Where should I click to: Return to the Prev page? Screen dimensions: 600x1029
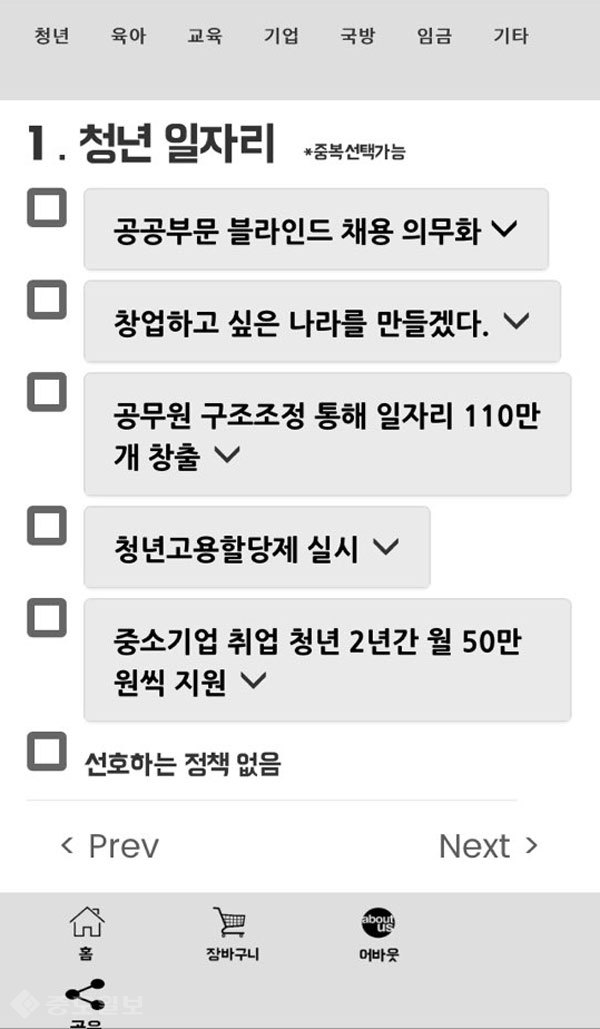point(110,846)
